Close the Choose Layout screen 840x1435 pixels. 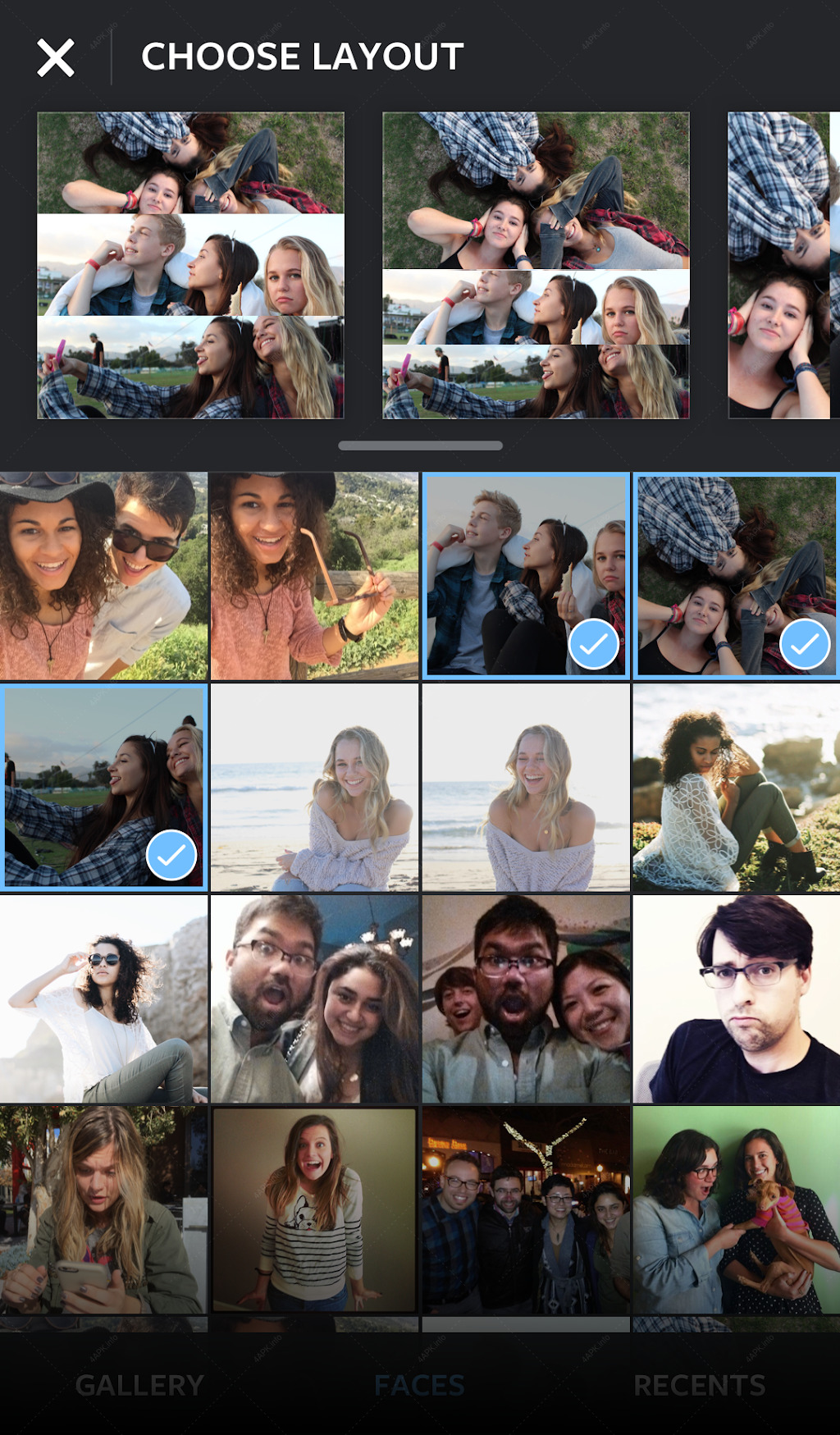point(56,58)
